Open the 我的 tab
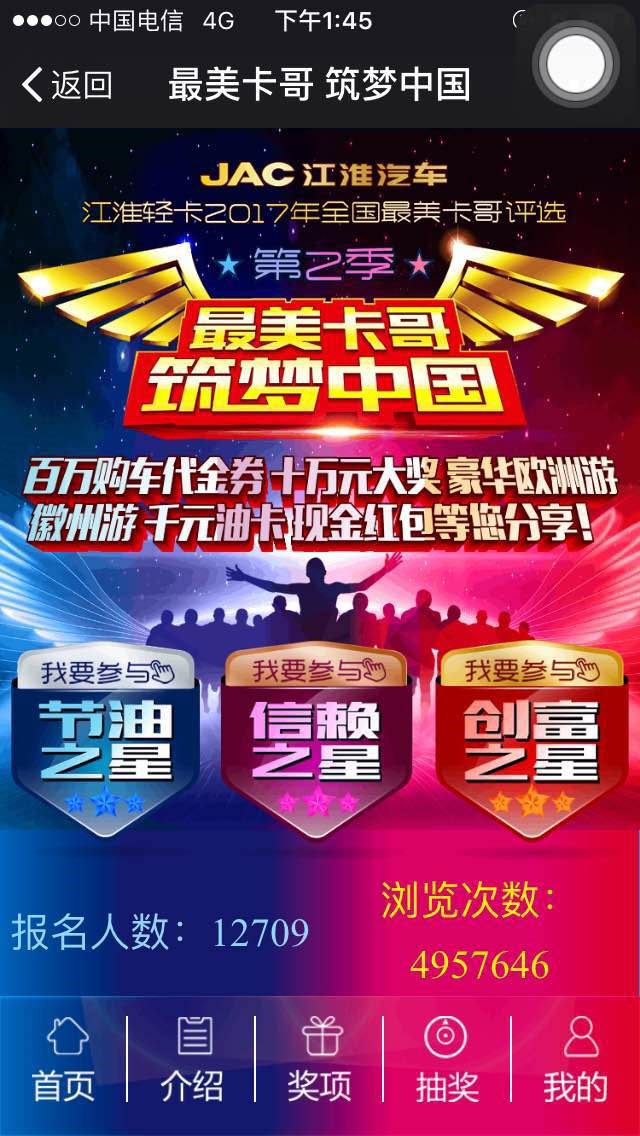 tap(576, 1060)
